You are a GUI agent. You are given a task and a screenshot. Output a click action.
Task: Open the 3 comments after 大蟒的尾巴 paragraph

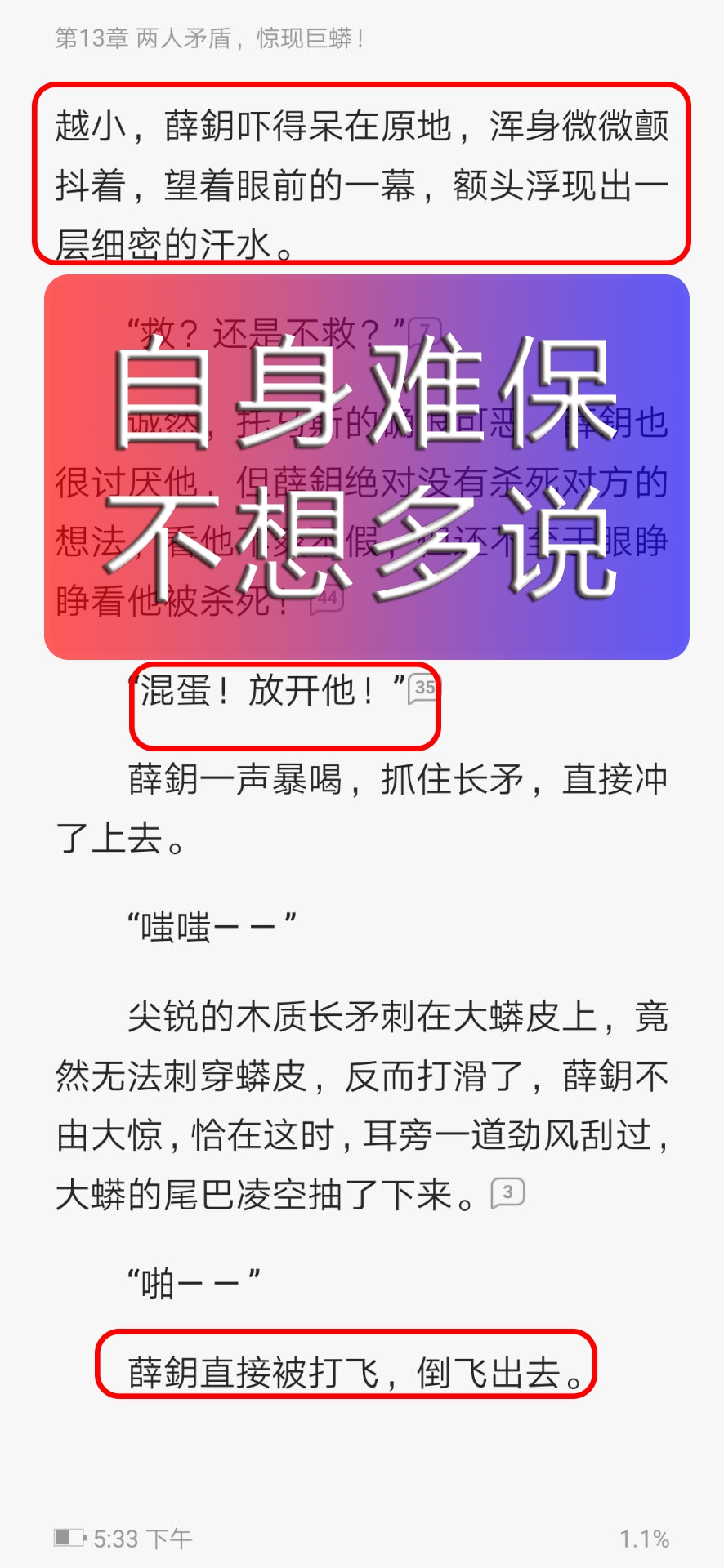(x=507, y=1193)
